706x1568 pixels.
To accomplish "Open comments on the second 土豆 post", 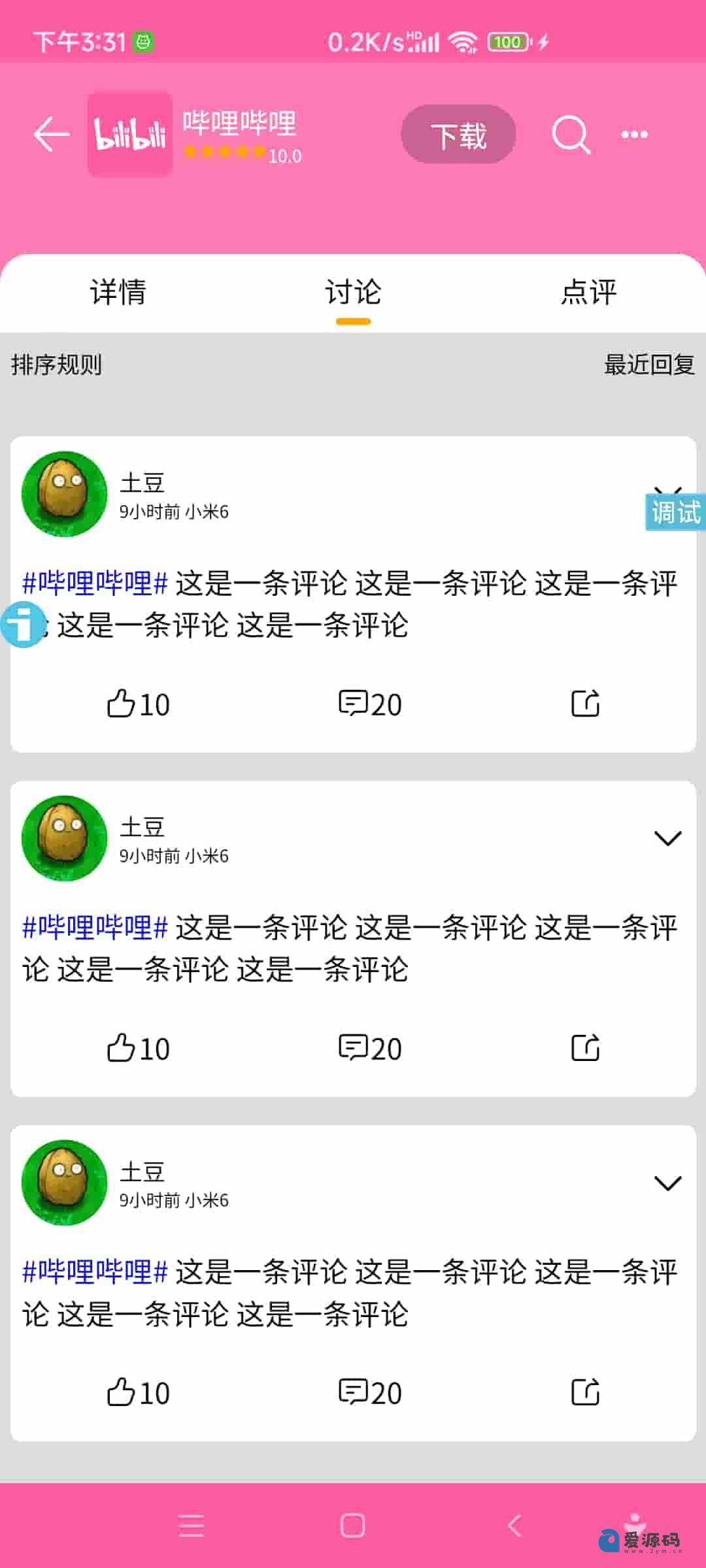I will [x=370, y=1049].
